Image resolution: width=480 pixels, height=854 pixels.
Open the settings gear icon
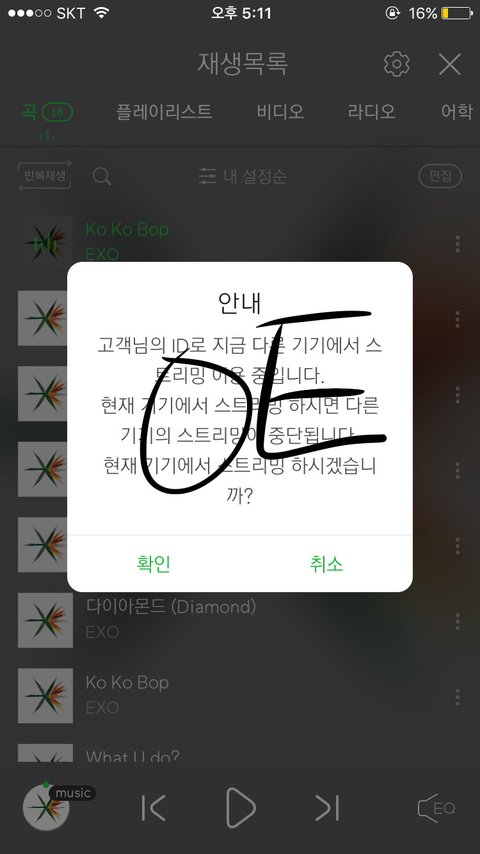397,64
